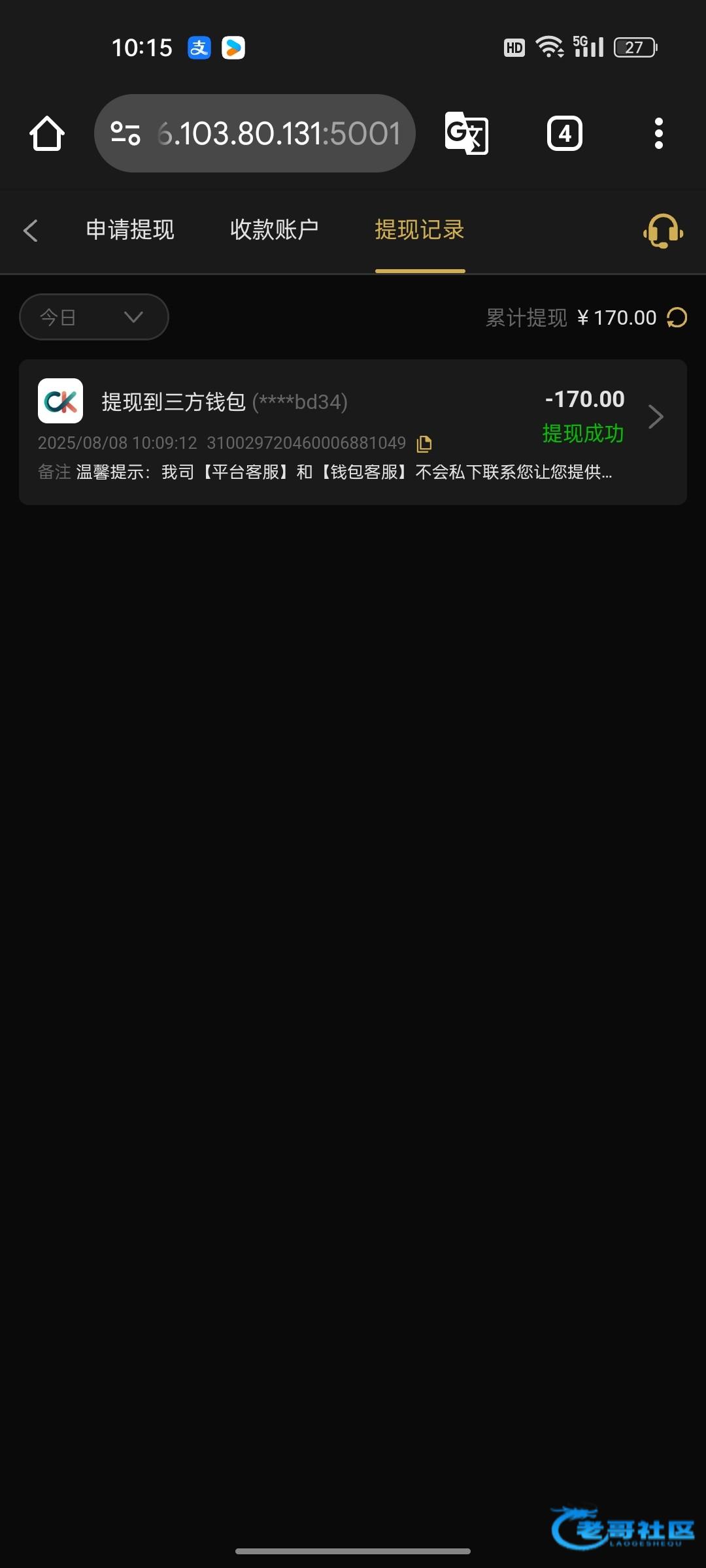
Task: Refresh the 累计提现 total
Action: 677,318
